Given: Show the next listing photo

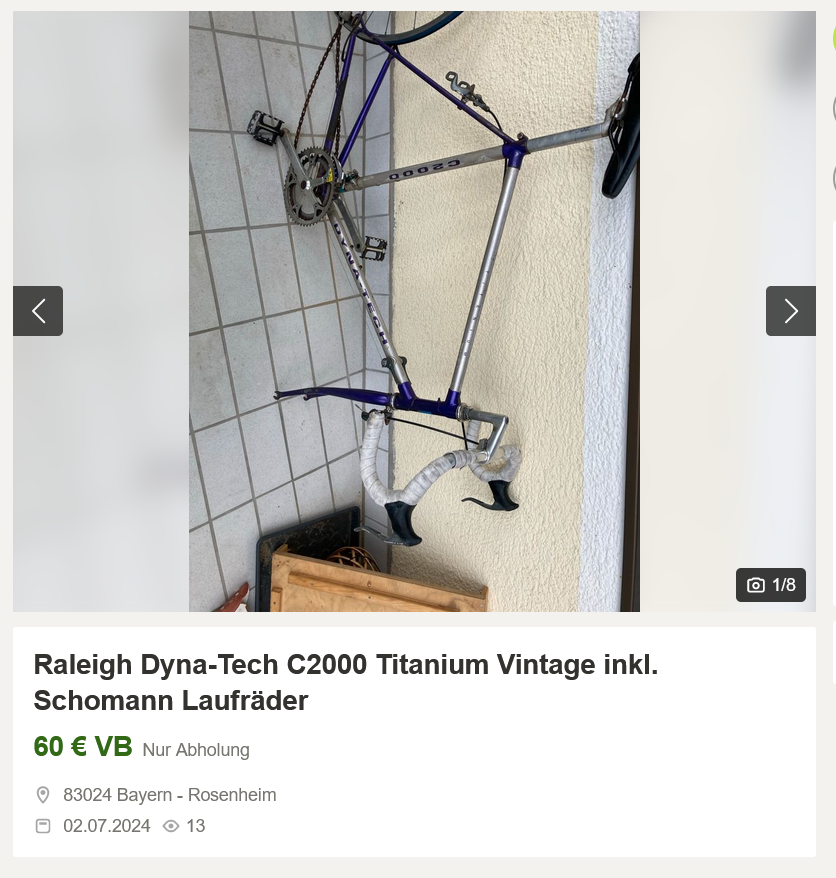Looking at the screenshot, I should pos(790,311).
